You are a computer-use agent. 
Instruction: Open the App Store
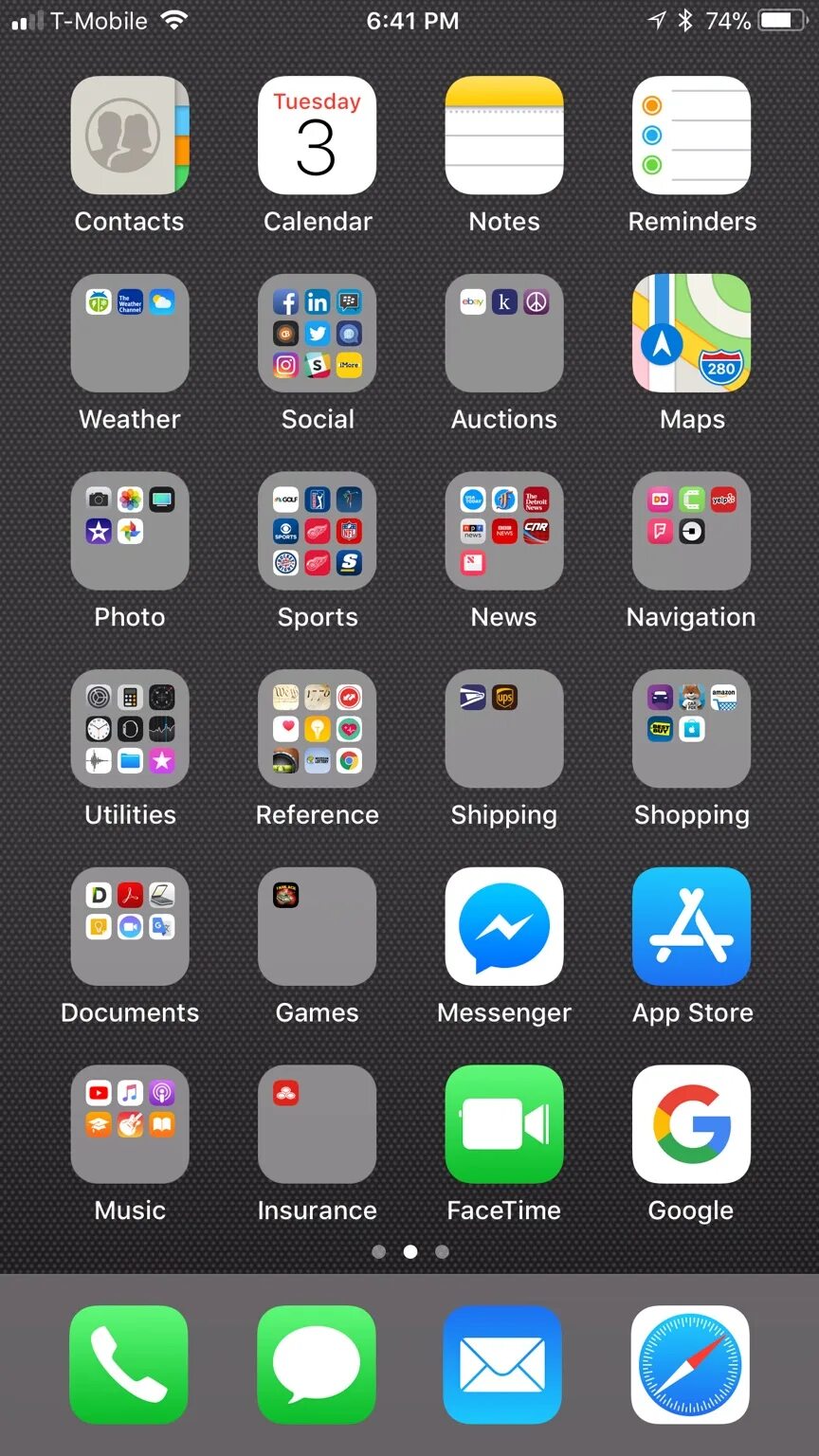691,926
